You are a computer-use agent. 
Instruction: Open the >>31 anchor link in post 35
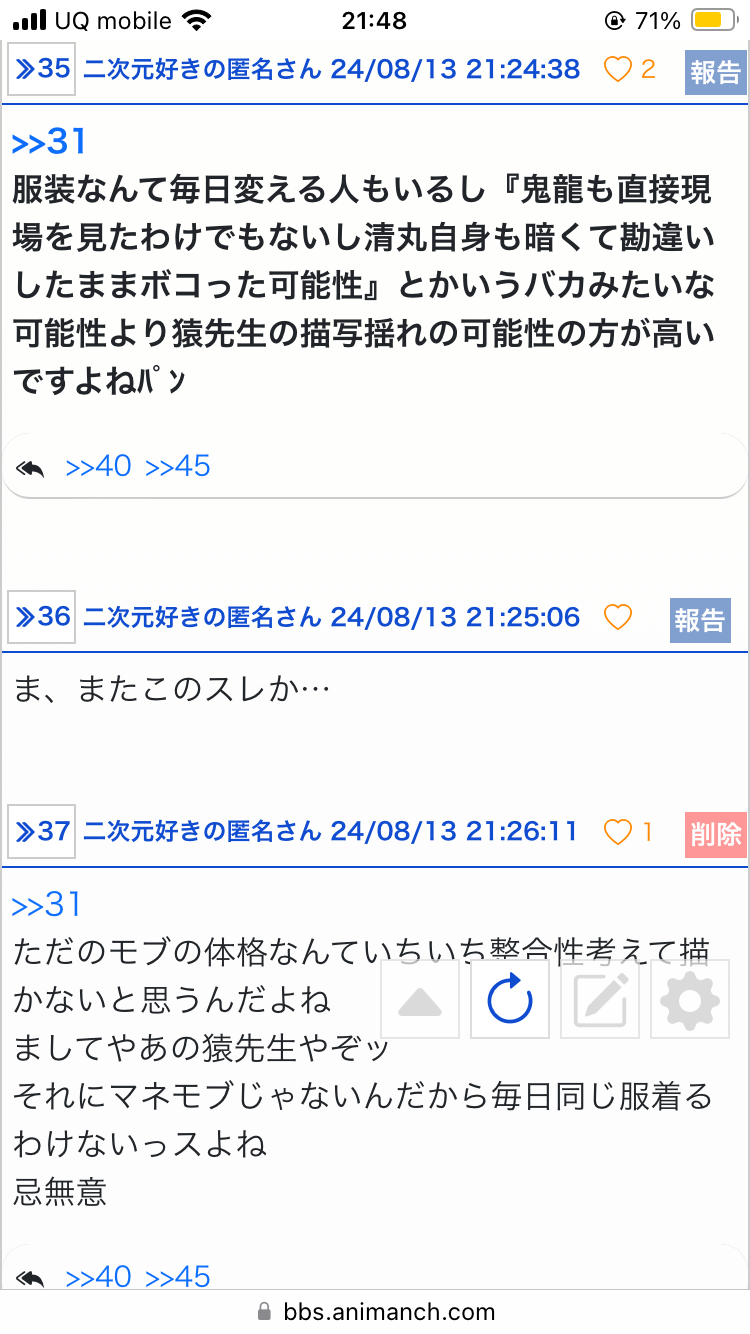click(x=50, y=142)
